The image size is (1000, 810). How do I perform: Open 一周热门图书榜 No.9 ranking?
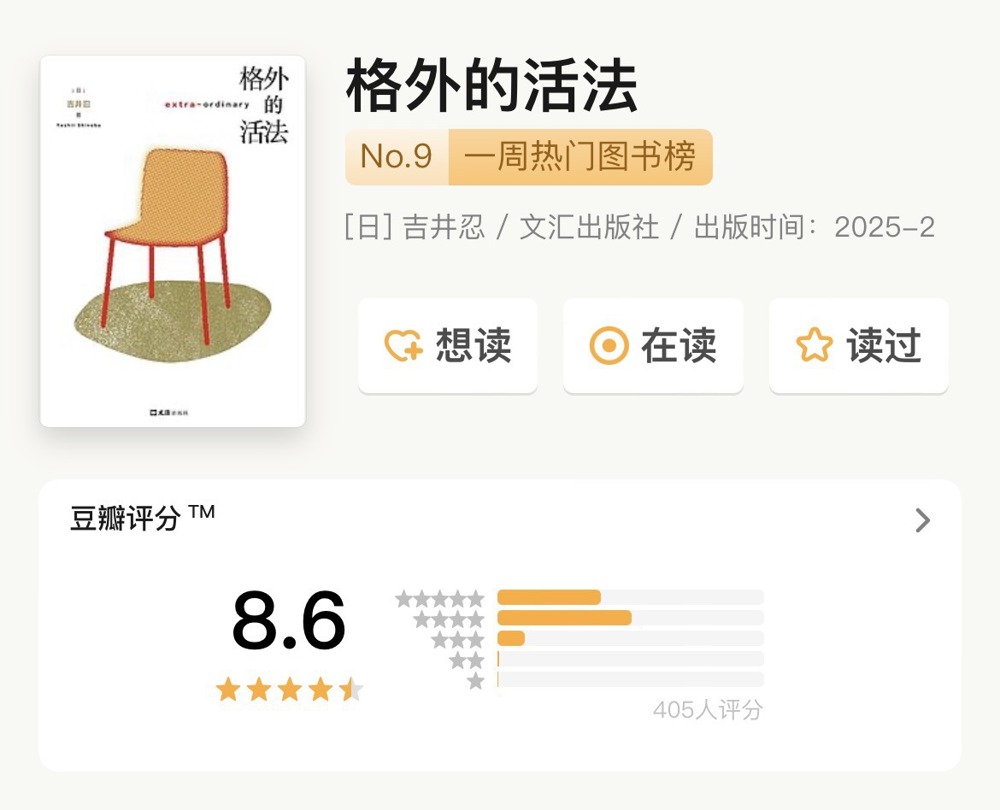(x=529, y=157)
